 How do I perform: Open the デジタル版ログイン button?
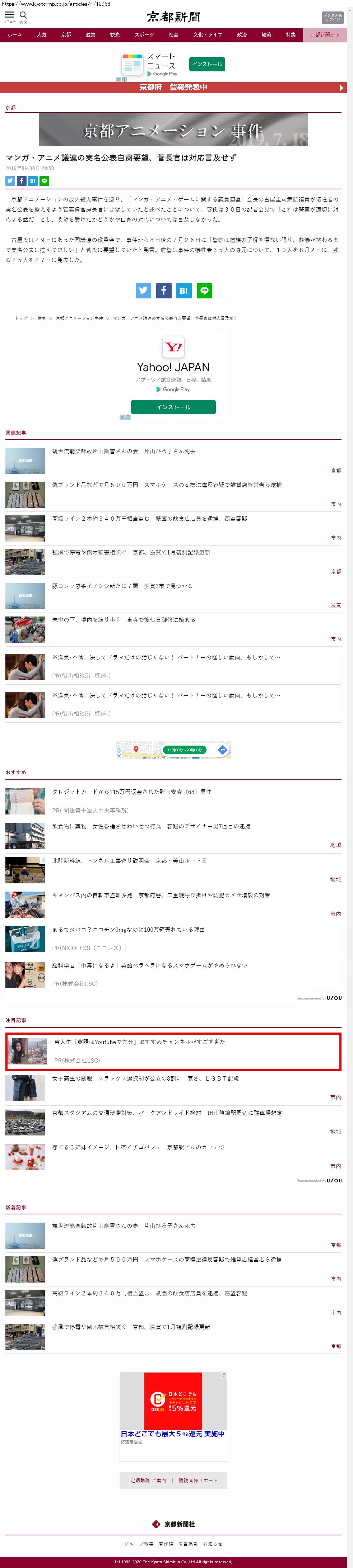point(332,17)
